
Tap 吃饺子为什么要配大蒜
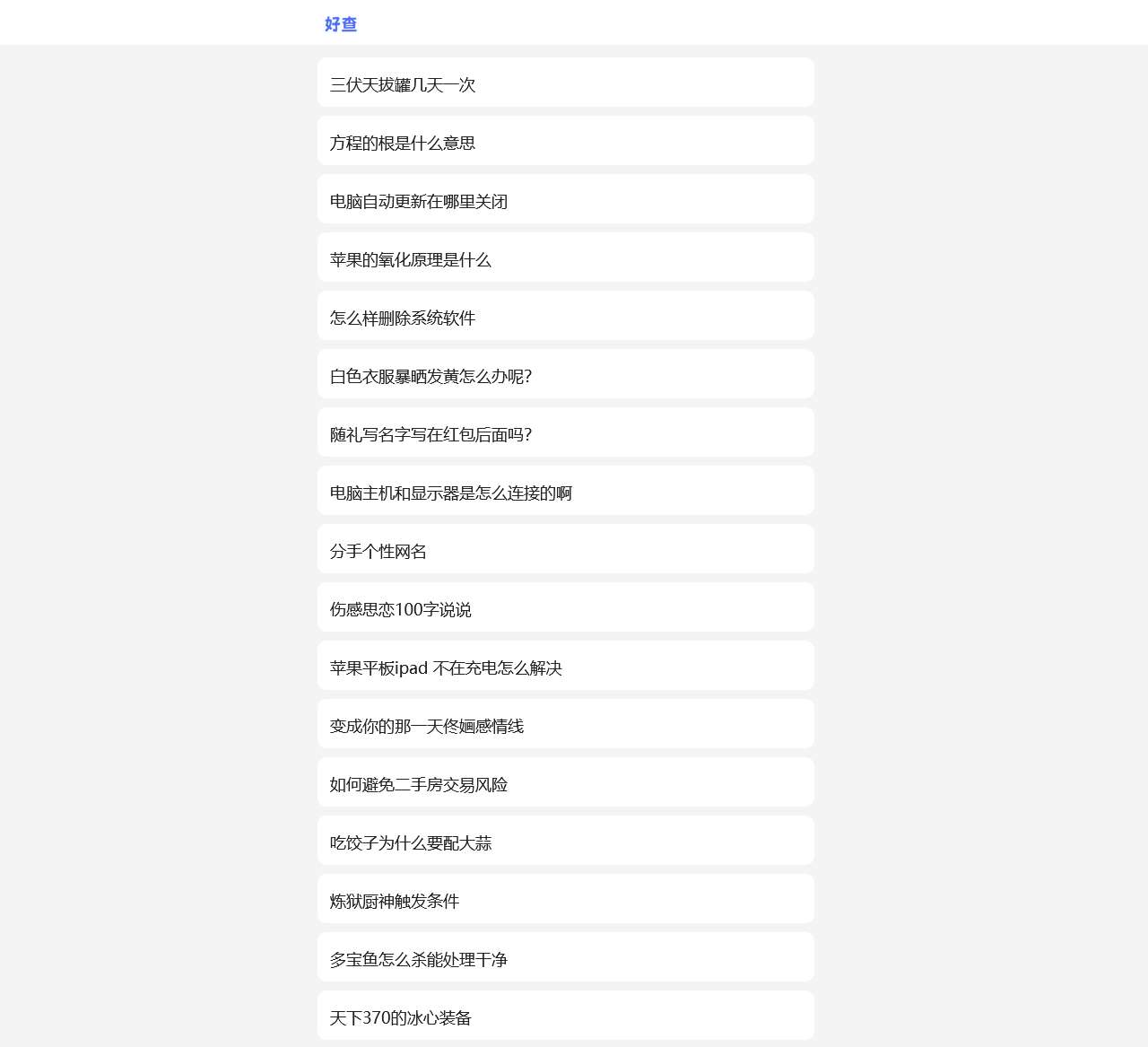click(x=411, y=843)
